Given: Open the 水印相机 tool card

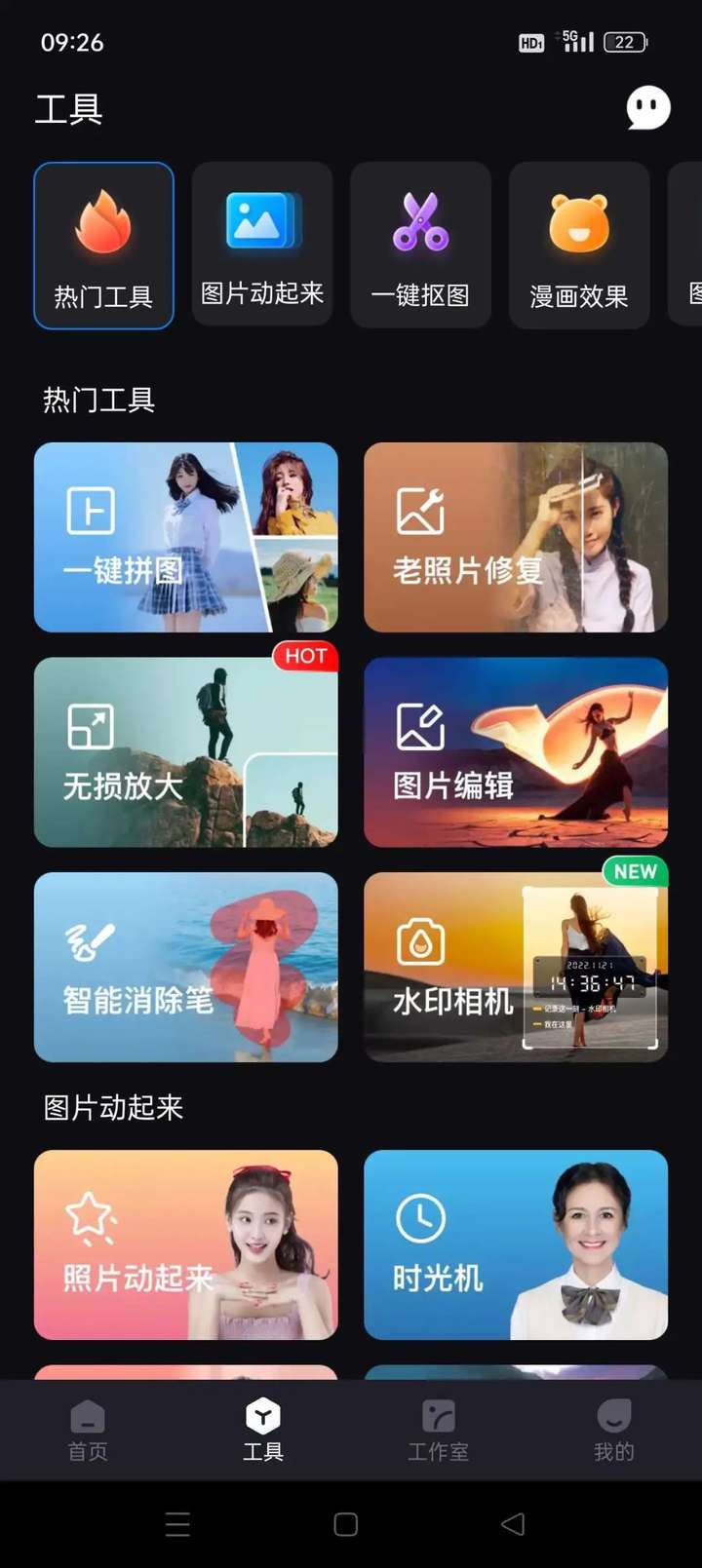Looking at the screenshot, I should [x=515, y=967].
